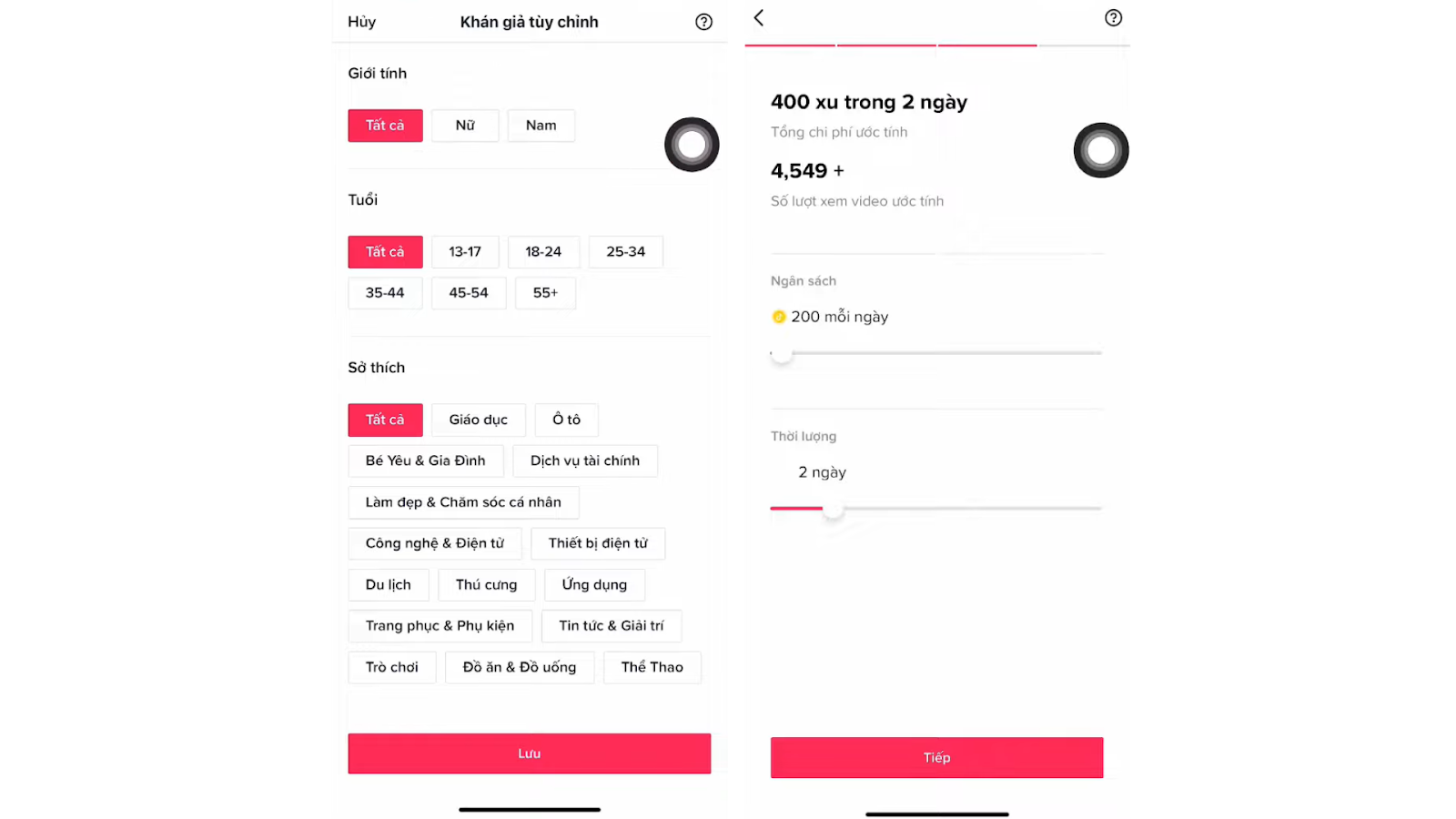Choose Nam under Giới tính
The image size is (1456, 819).
(x=541, y=126)
